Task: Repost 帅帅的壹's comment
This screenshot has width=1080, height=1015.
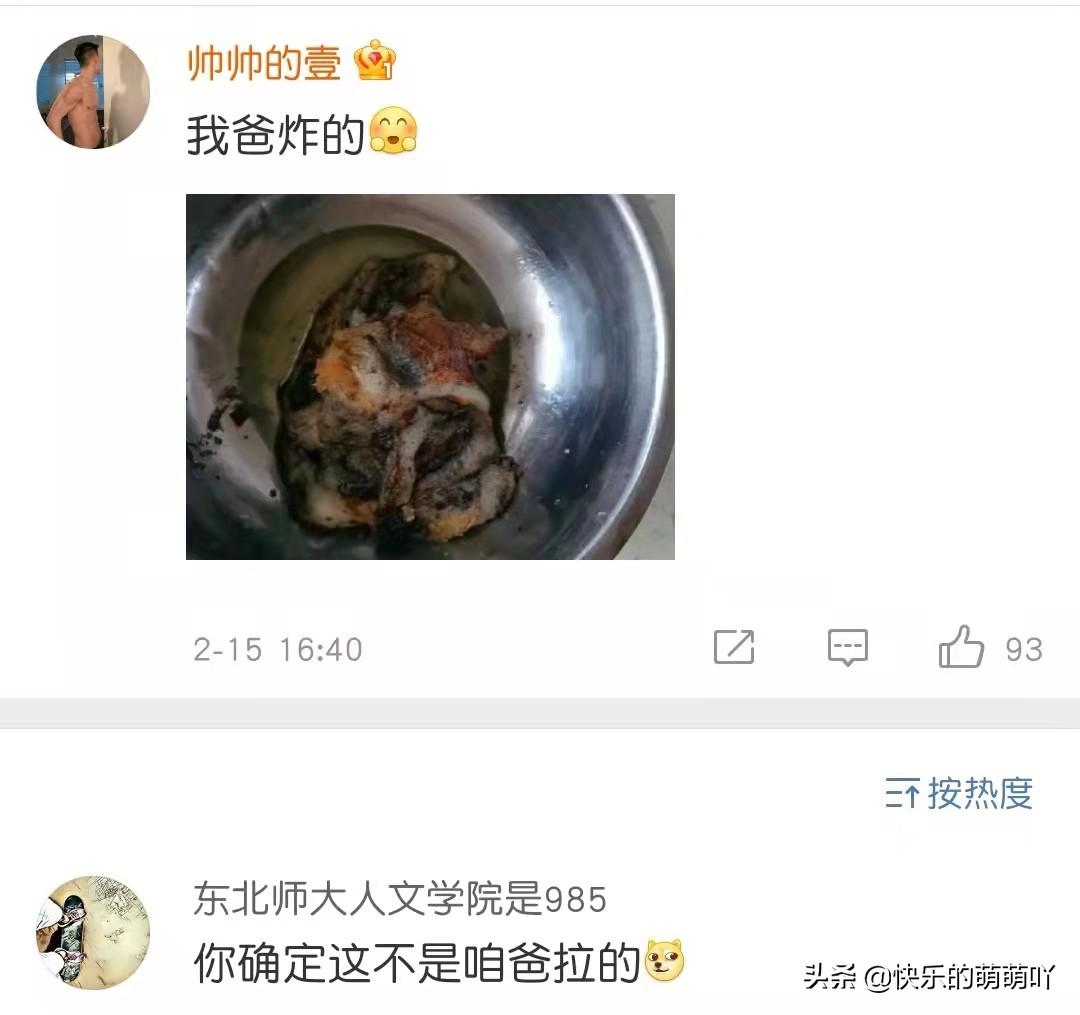Action: click(x=734, y=648)
